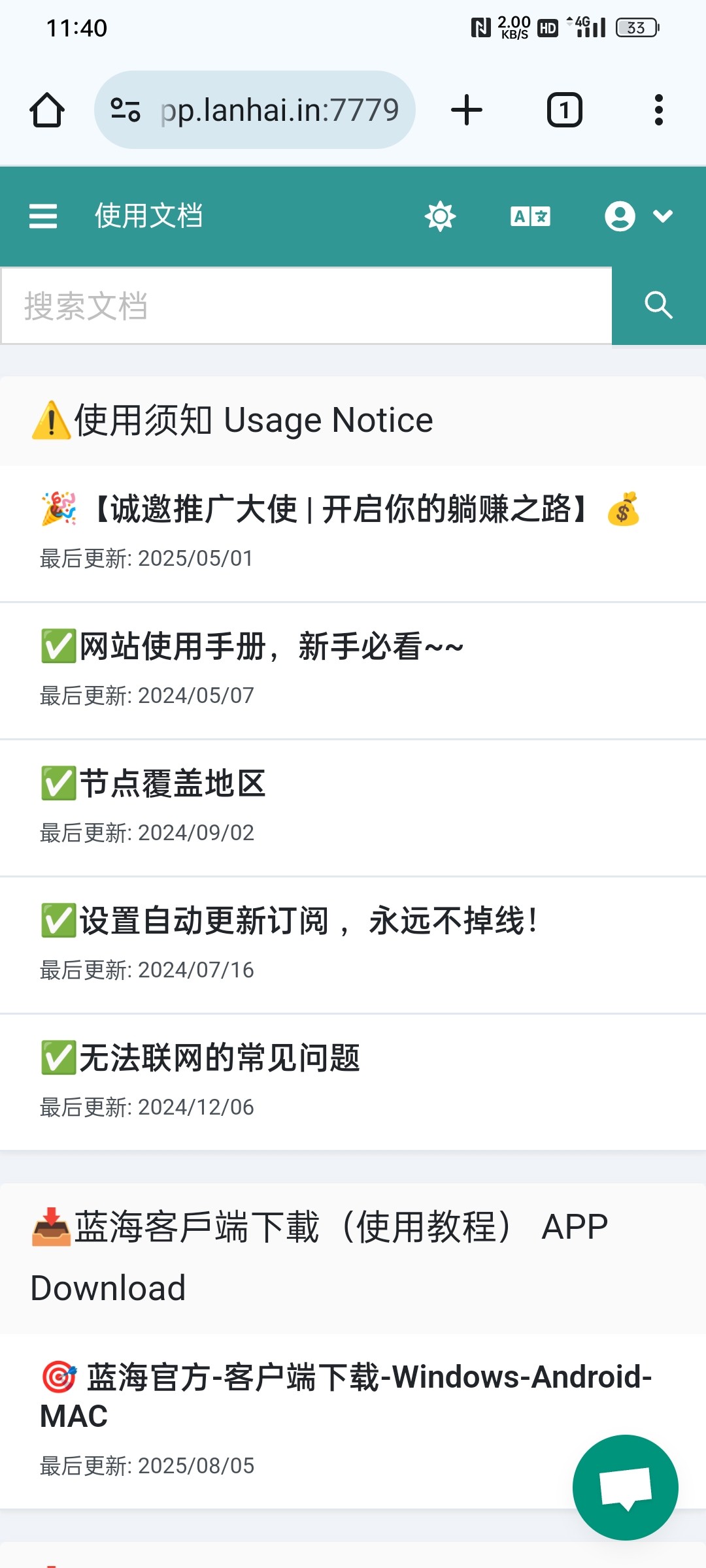
Task: Expand the chevron next to user avatar
Action: point(661,216)
